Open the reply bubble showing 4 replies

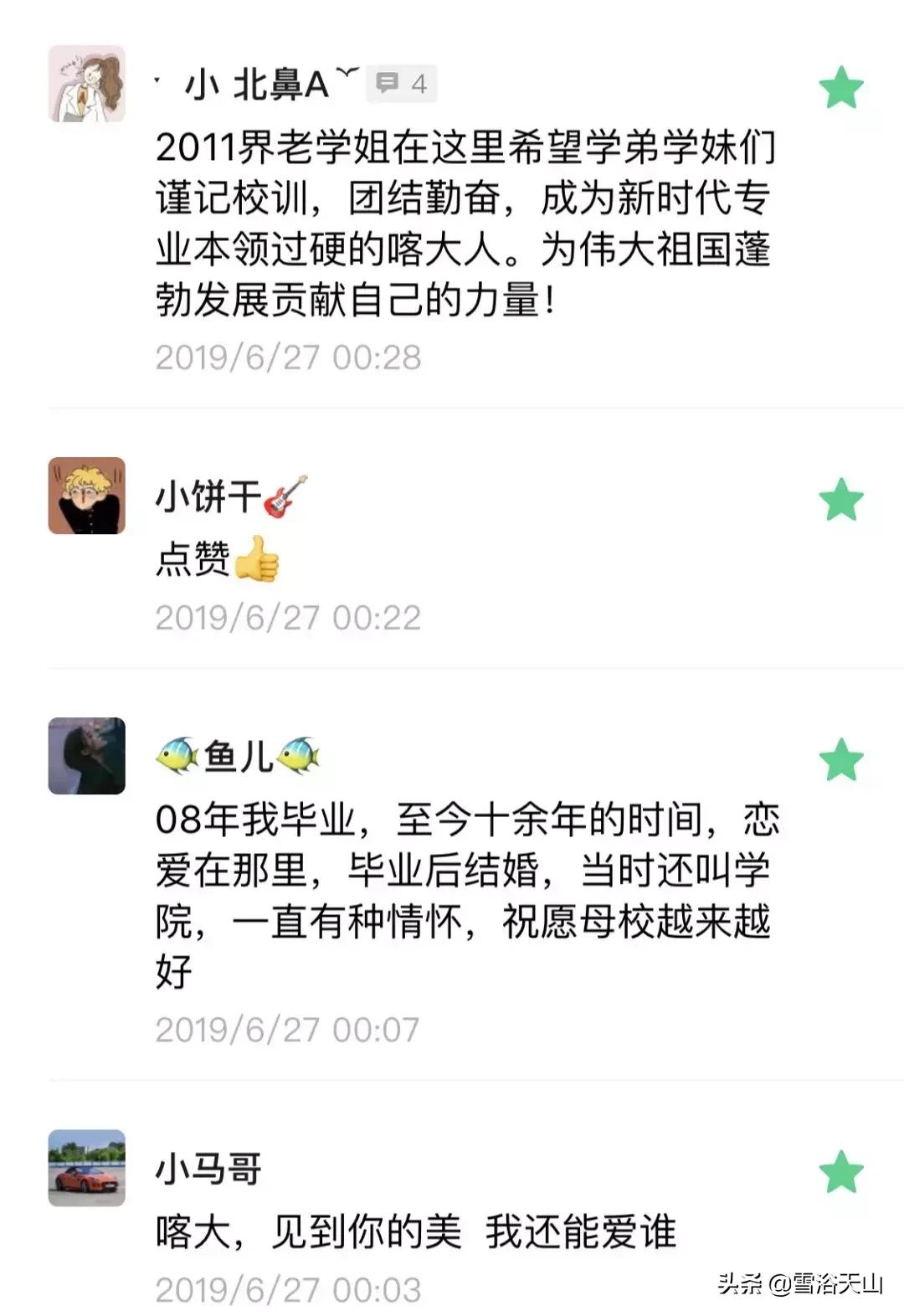[402, 81]
